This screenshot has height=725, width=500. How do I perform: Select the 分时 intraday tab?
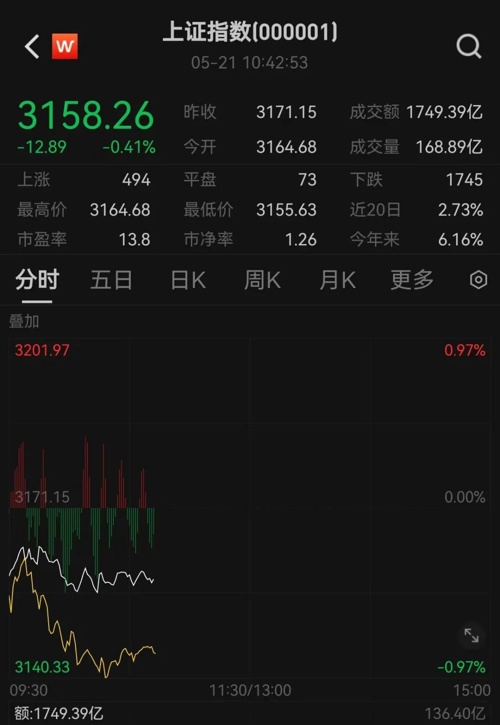point(37,280)
